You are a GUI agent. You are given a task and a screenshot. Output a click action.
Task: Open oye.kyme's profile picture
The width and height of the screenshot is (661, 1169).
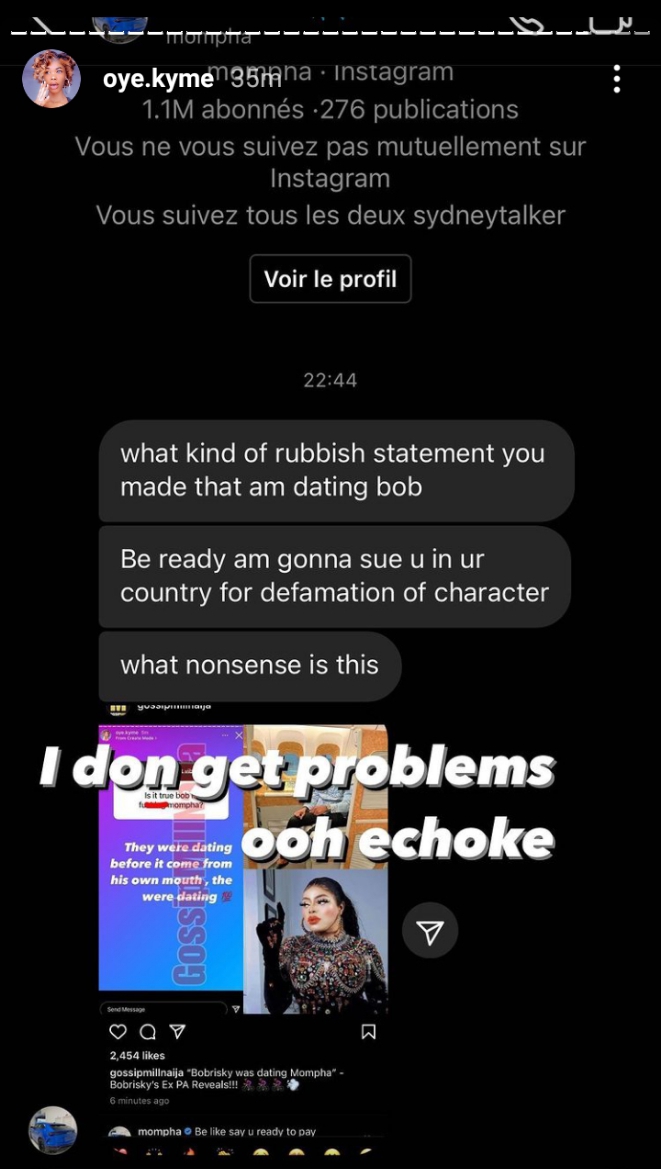(x=50, y=78)
